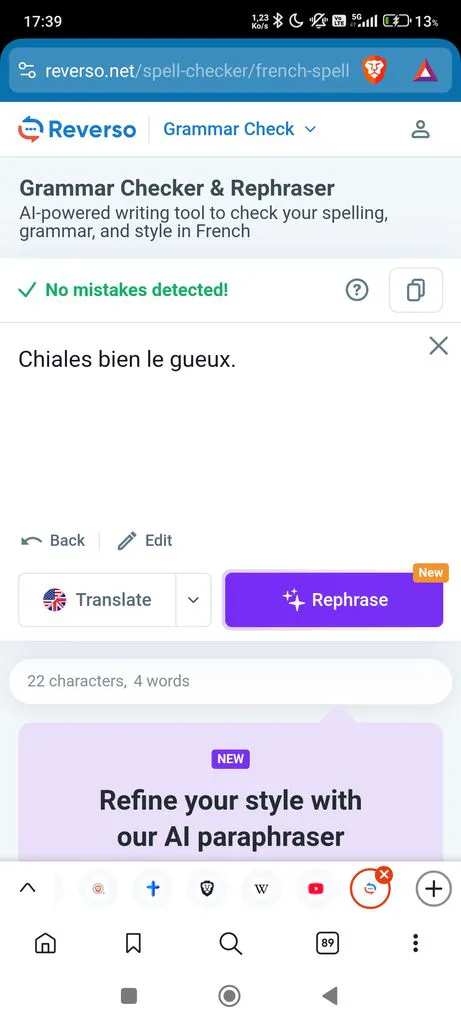The image size is (461, 1024).
Task: Rephrase the sentence with AI
Action: [x=334, y=600]
